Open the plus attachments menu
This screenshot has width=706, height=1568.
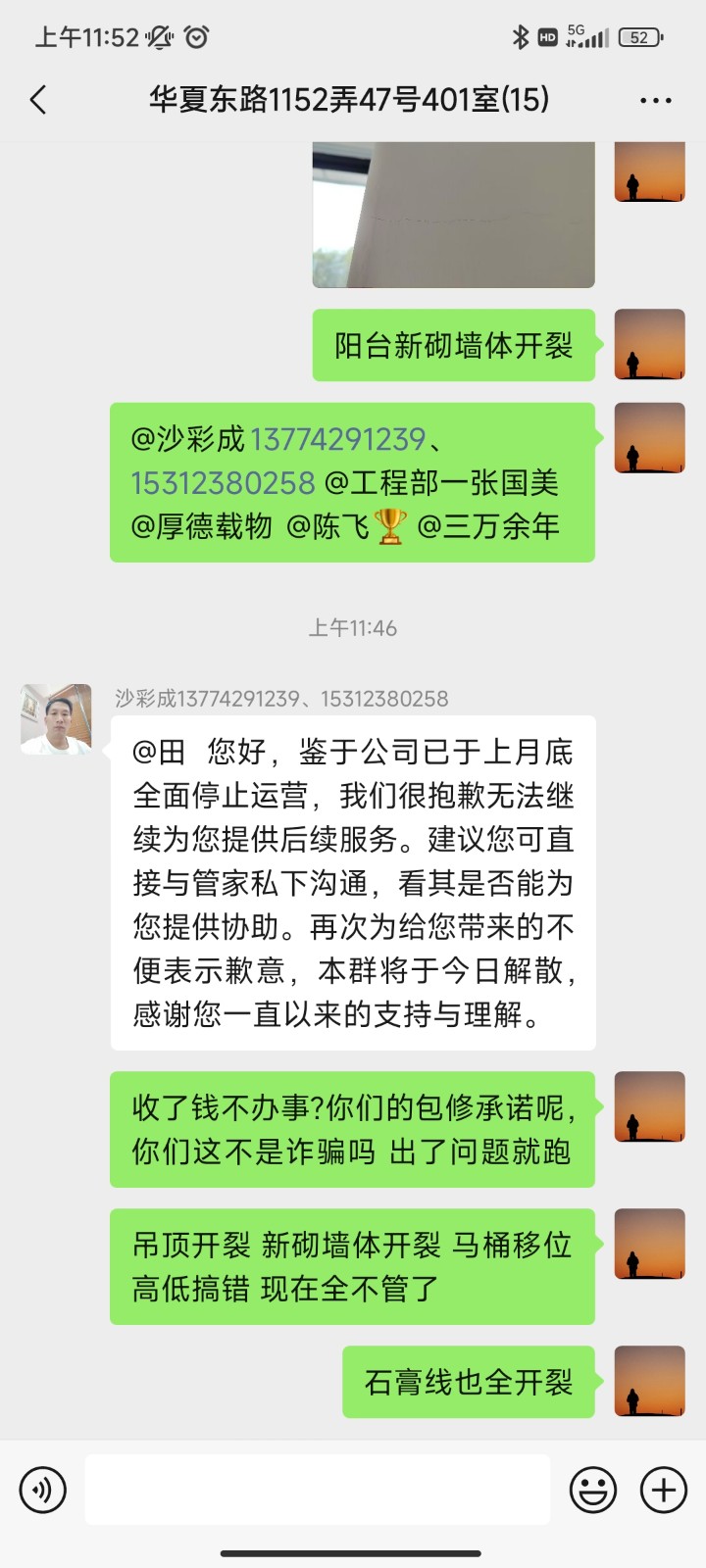coord(664,1490)
